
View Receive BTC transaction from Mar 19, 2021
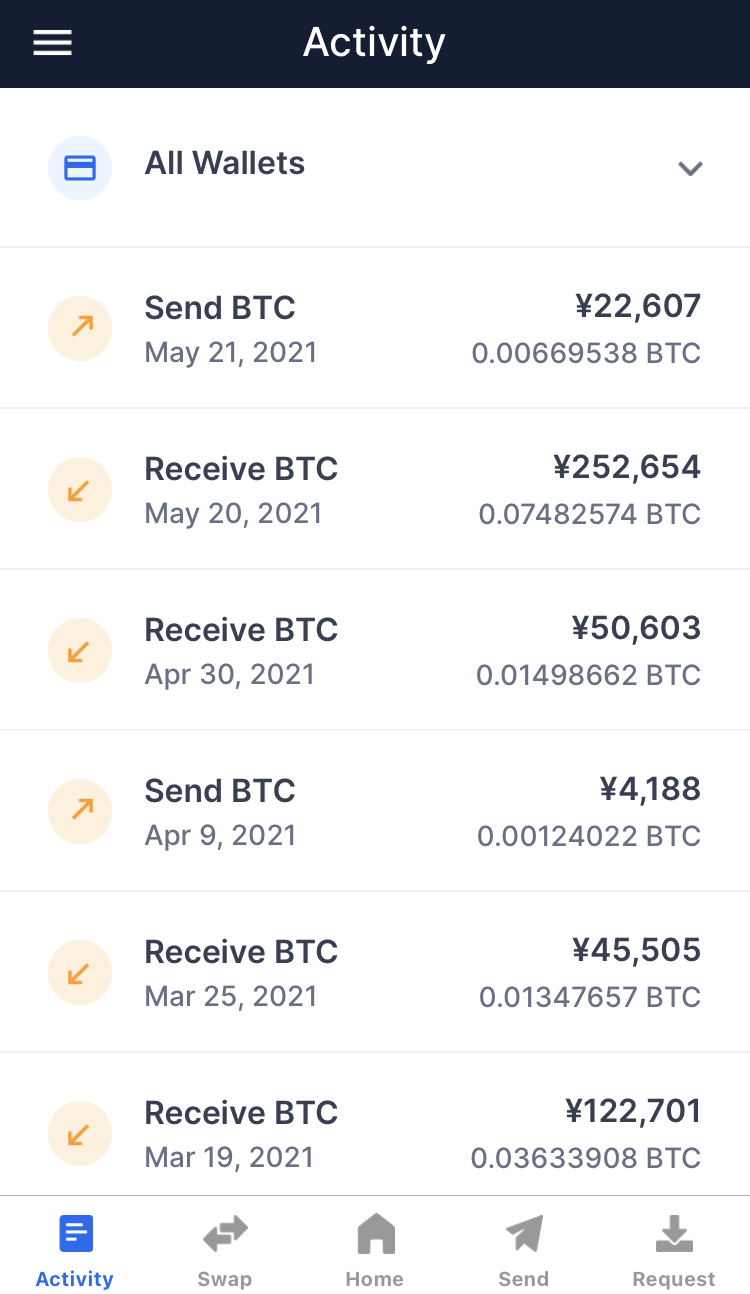point(375,1132)
